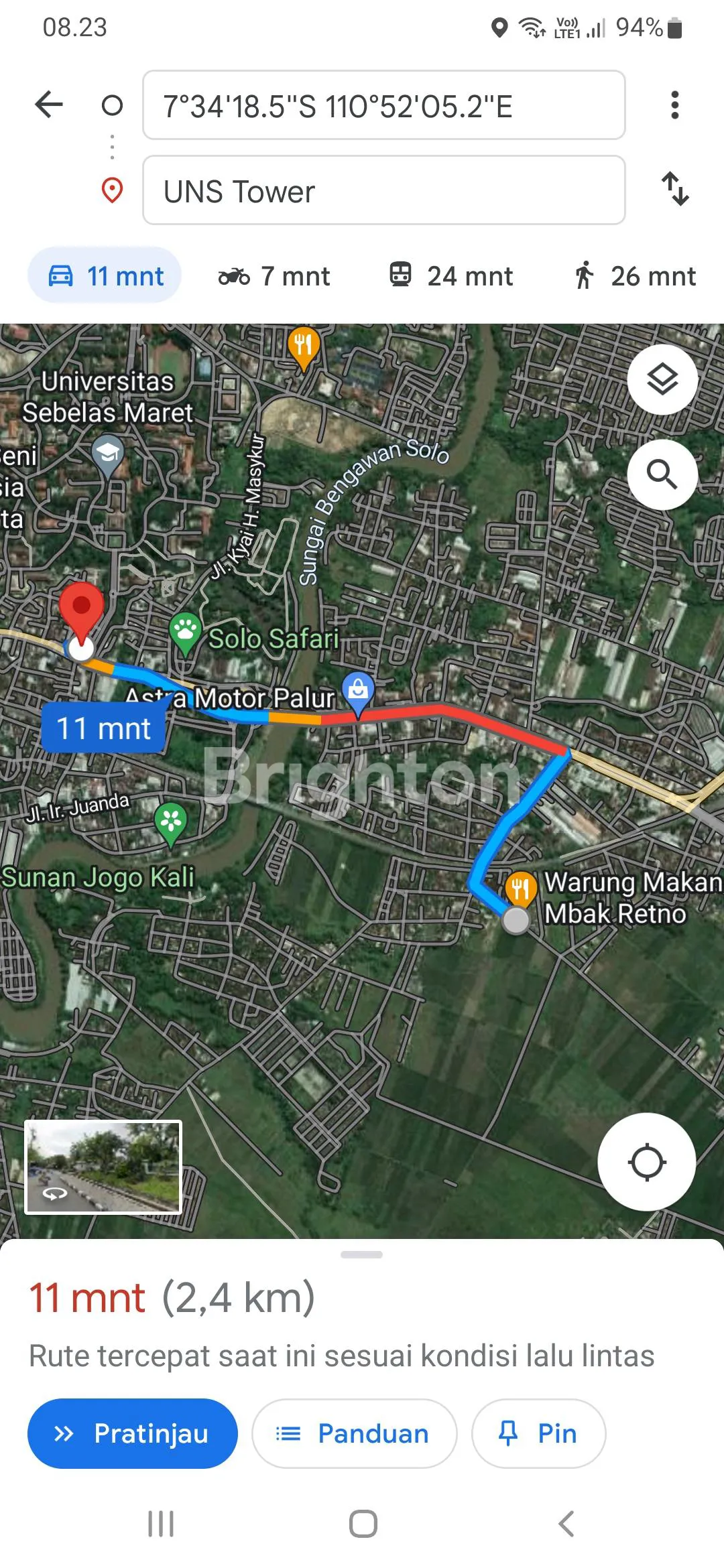
Task: Tap the Solo Safari map marker
Action: (x=186, y=631)
